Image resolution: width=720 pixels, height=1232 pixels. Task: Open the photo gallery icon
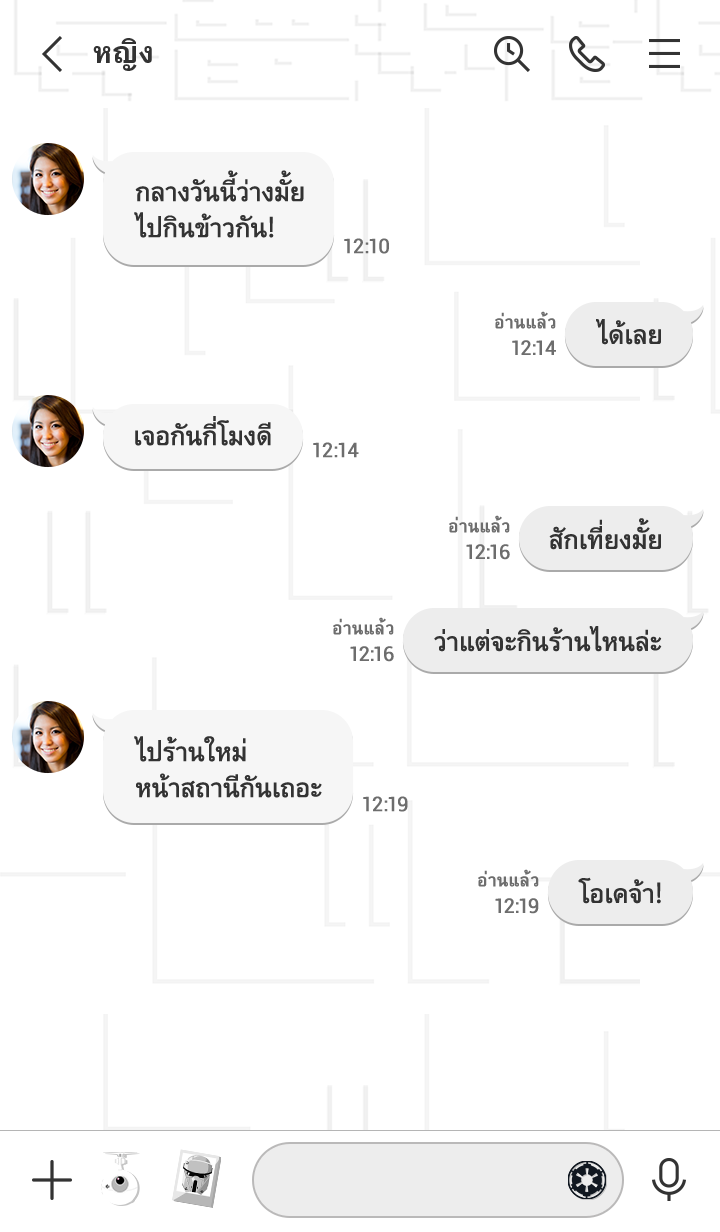(x=197, y=1180)
